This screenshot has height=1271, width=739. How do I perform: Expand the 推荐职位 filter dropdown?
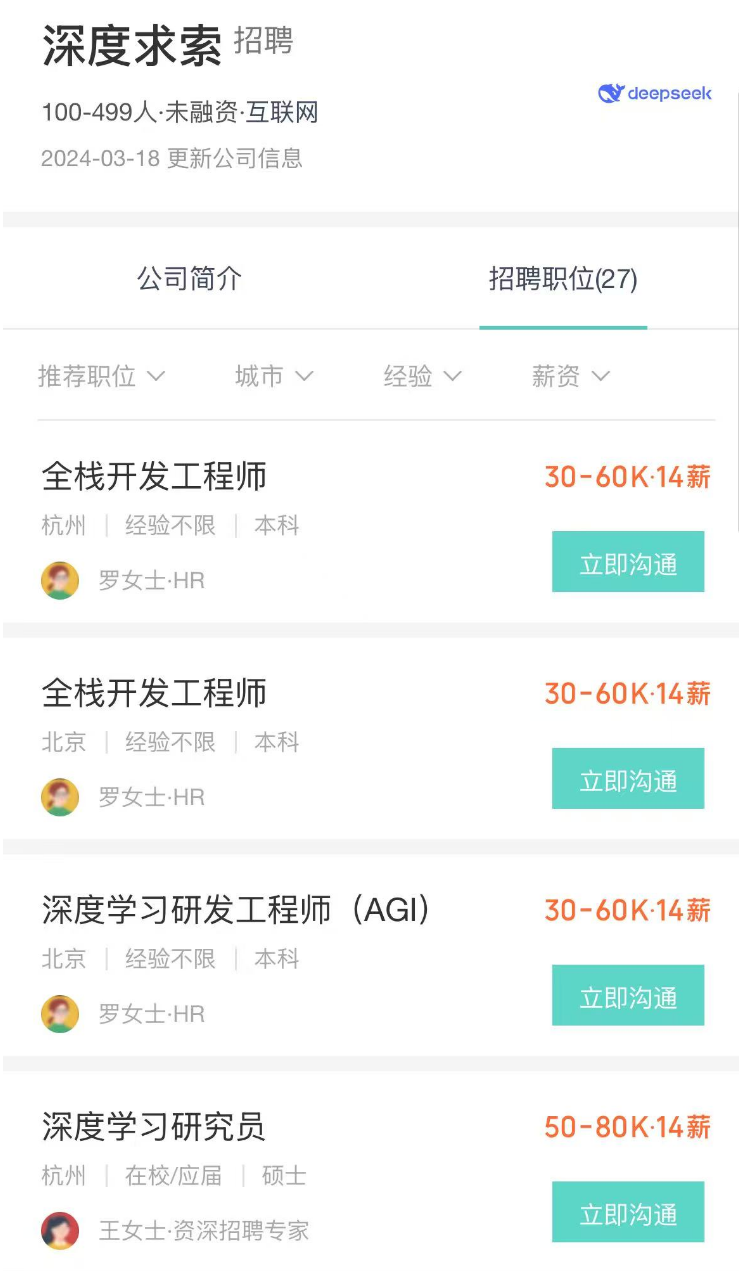pyautogui.click(x=101, y=376)
